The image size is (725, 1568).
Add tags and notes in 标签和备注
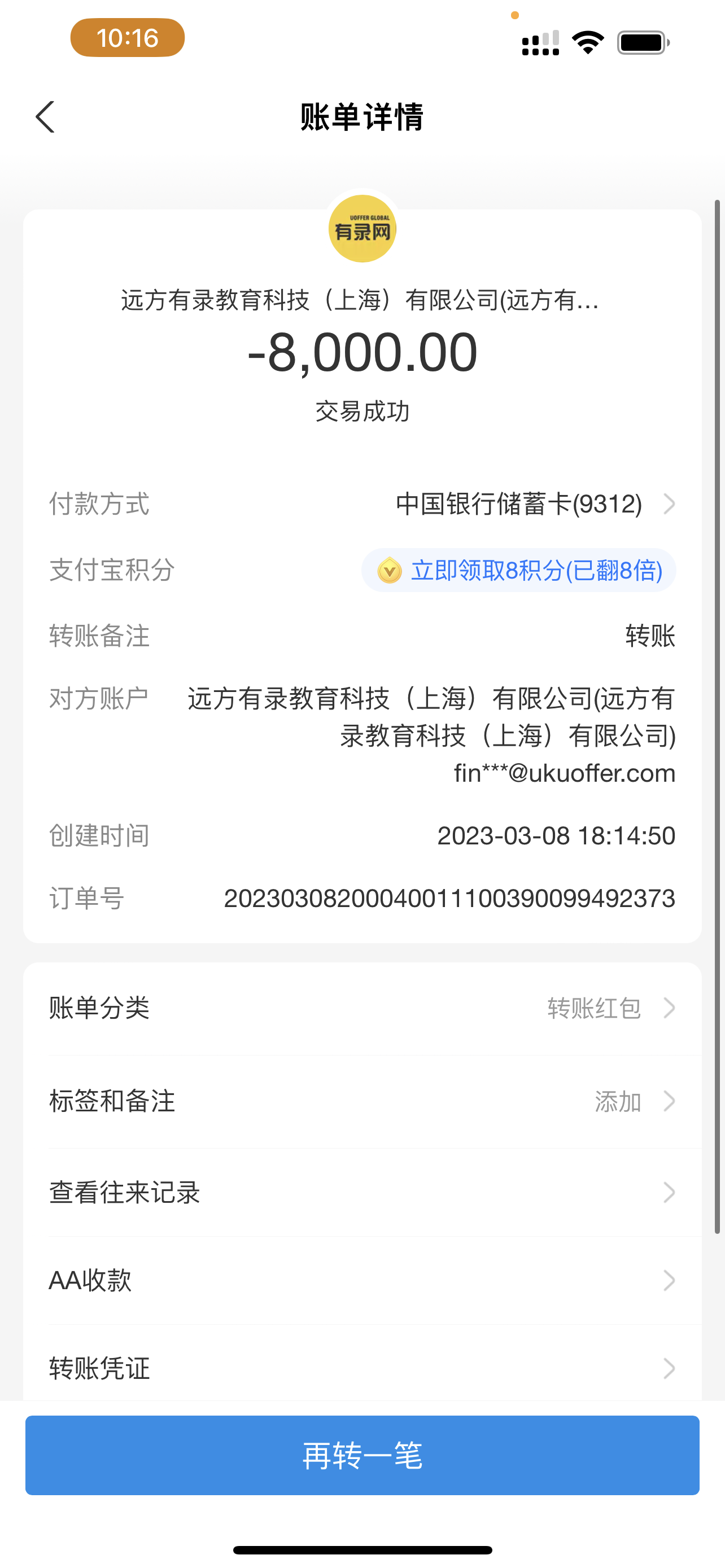[362, 1102]
